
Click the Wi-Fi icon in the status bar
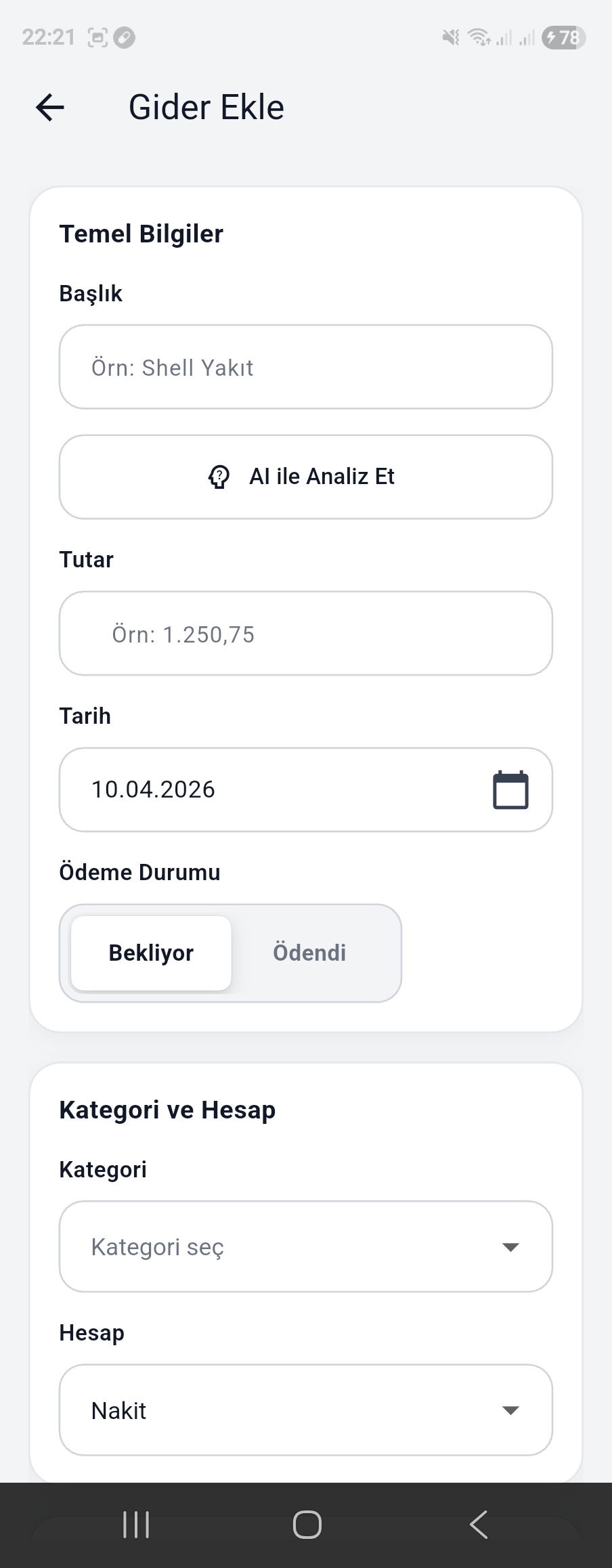[479, 37]
